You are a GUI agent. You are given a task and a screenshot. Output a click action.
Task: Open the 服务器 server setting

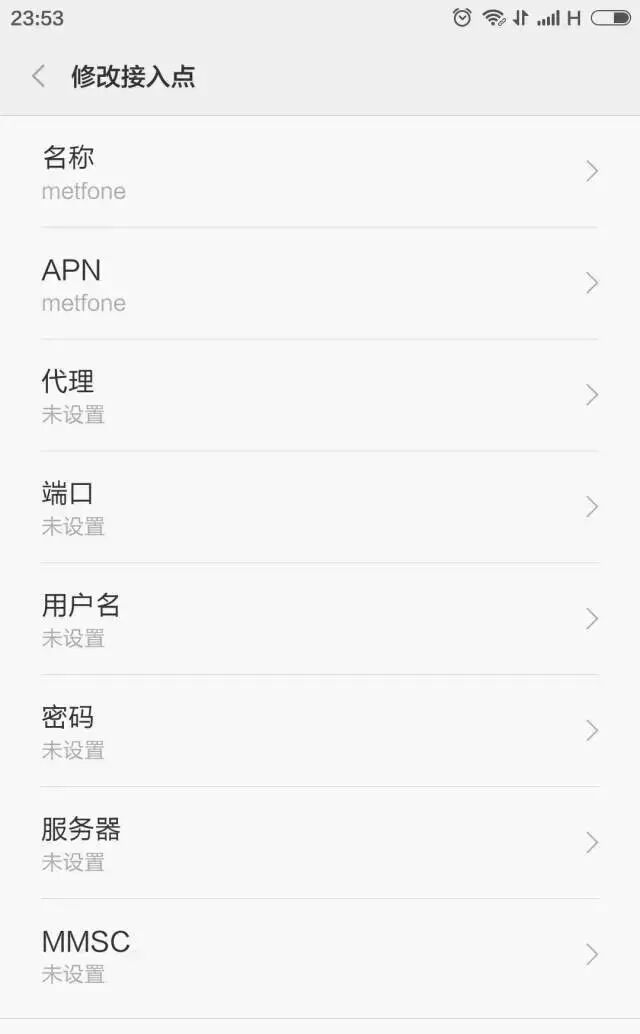tap(320, 843)
